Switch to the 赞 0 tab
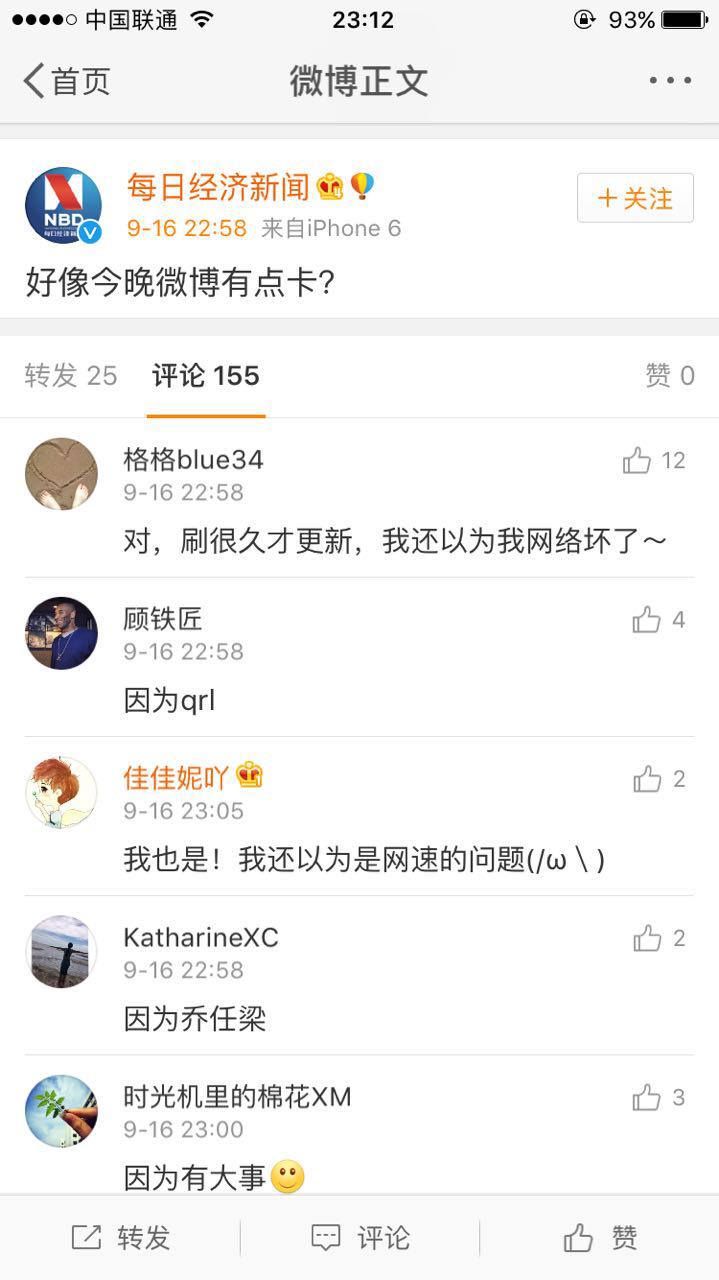Viewport: 719px width, 1280px height. point(669,376)
